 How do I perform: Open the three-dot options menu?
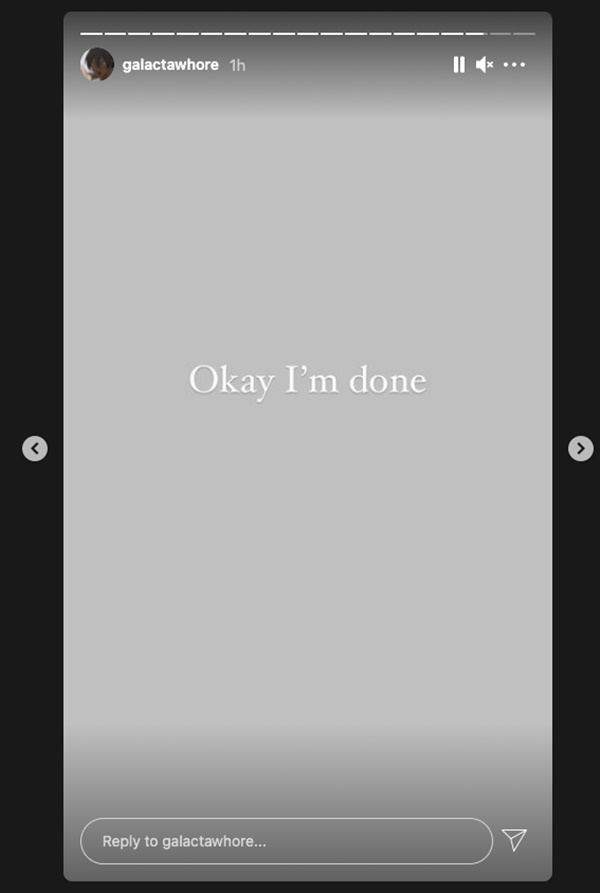pos(514,65)
